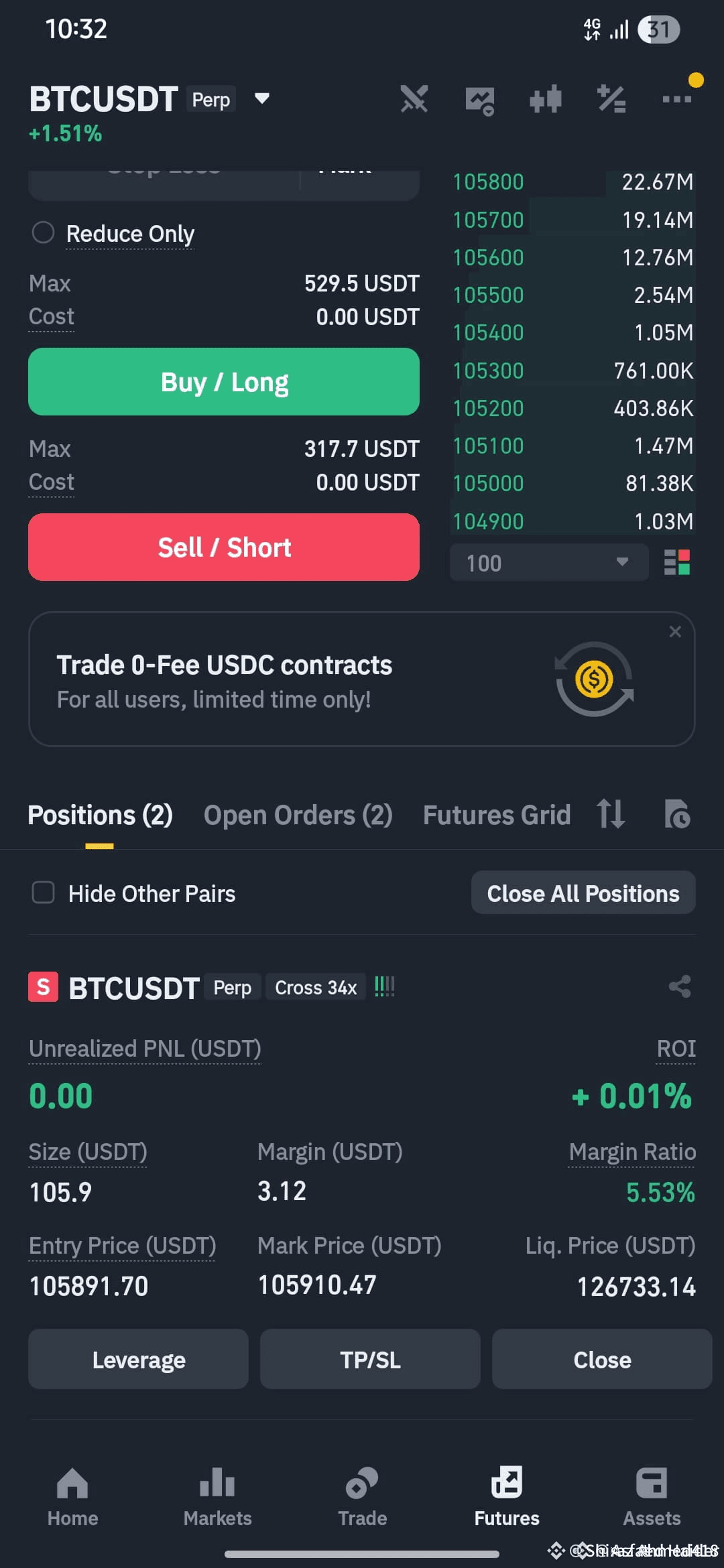The height and width of the screenshot is (1568, 724).
Task: Enable the Reduce Only option
Action: pos(43,233)
